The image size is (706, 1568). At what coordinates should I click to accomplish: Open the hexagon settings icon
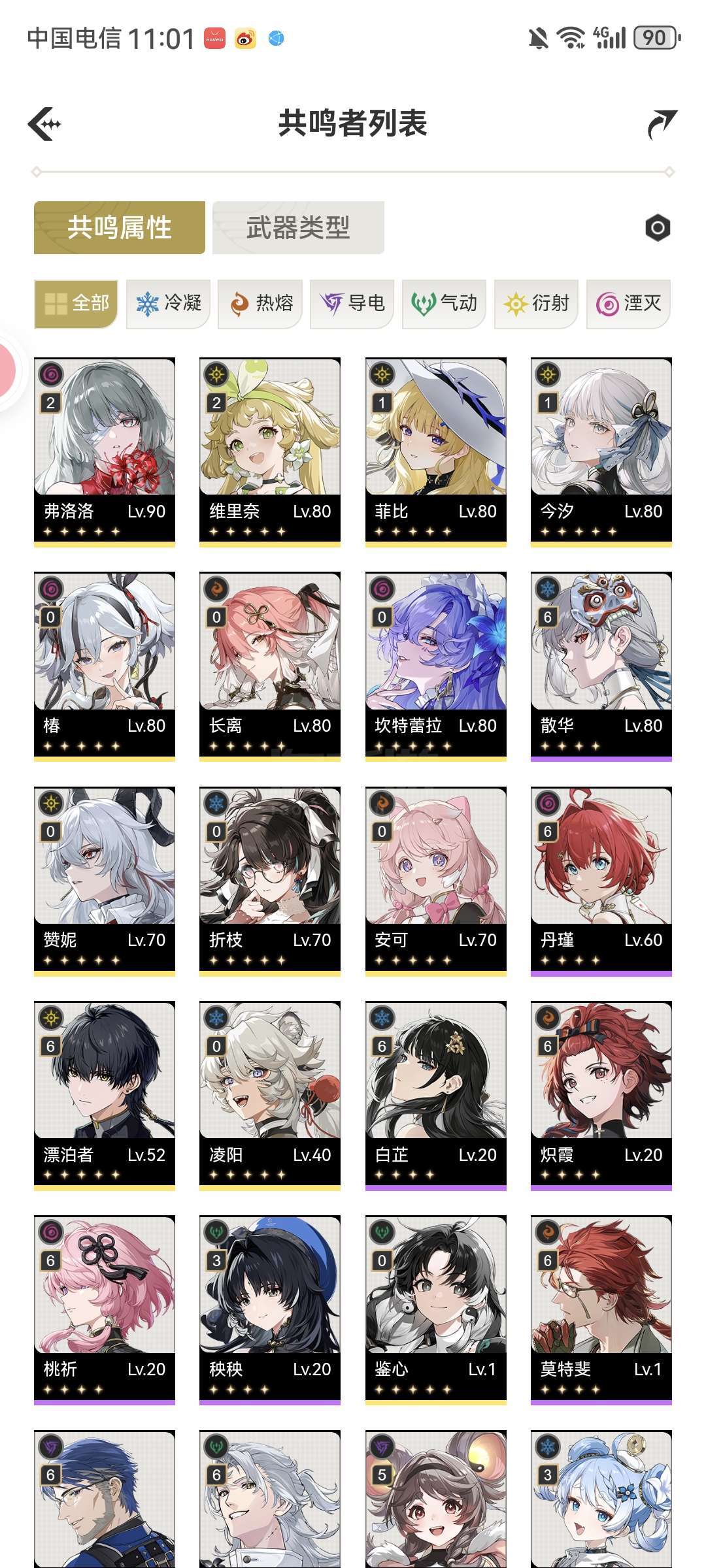658,228
